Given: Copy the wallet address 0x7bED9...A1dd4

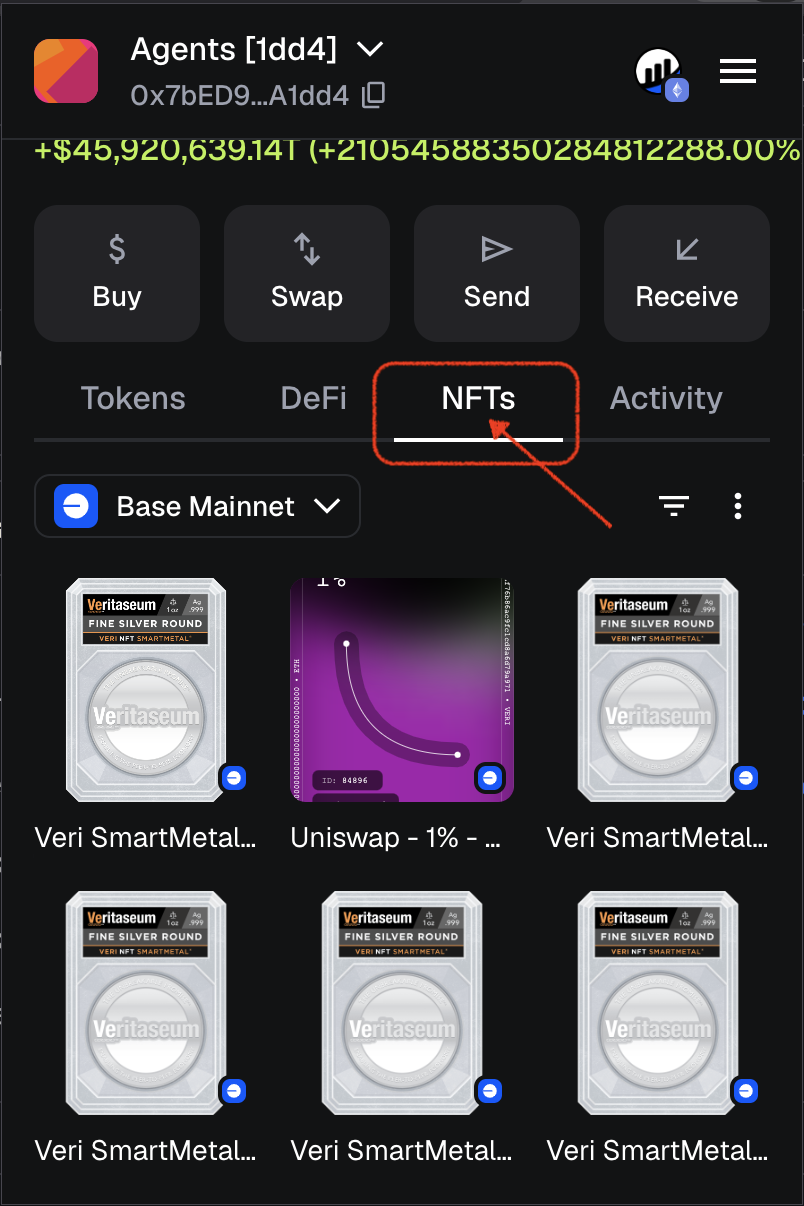Looking at the screenshot, I should [x=373, y=95].
